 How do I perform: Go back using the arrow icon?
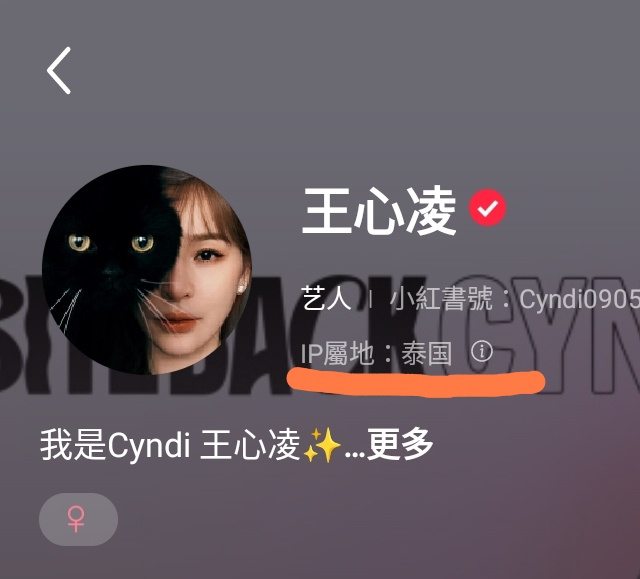click(x=59, y=70)
